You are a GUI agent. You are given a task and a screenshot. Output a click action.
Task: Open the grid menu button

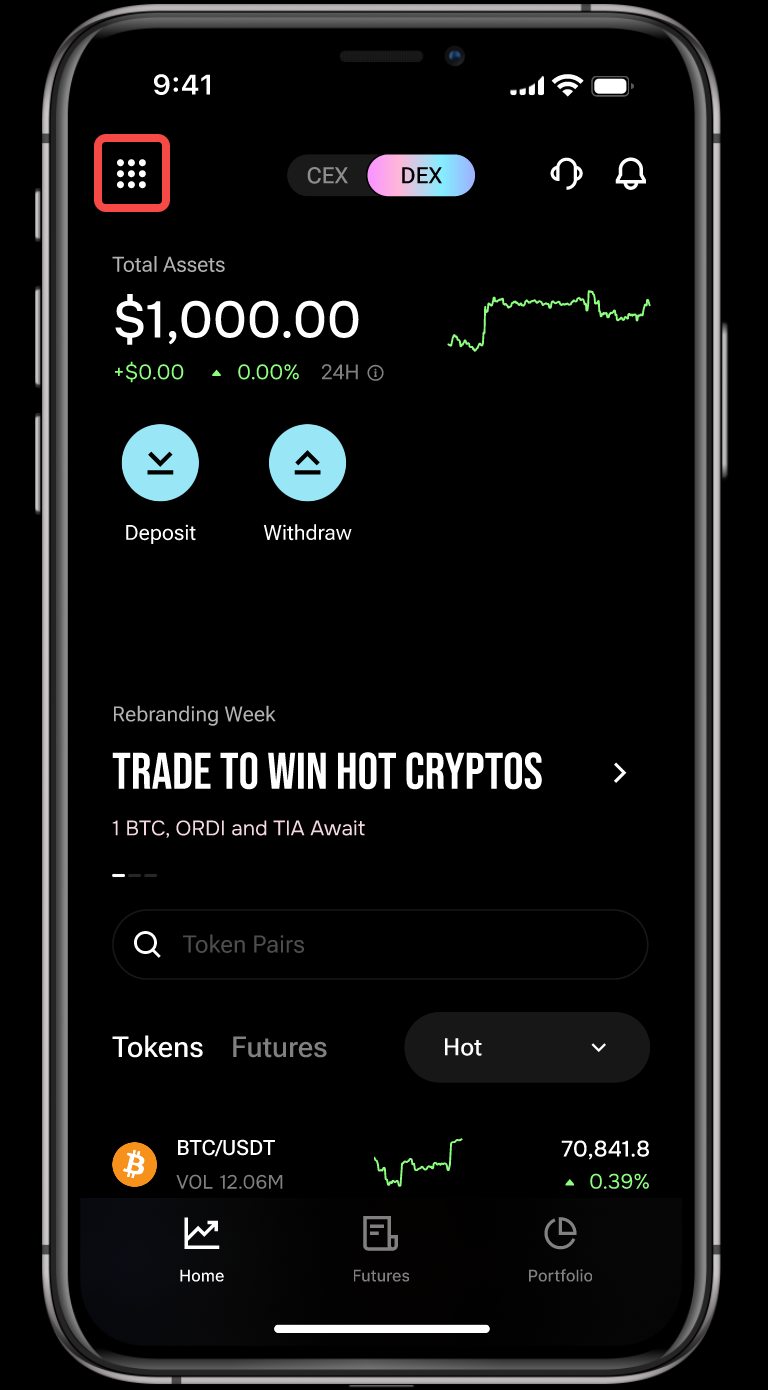131,174
